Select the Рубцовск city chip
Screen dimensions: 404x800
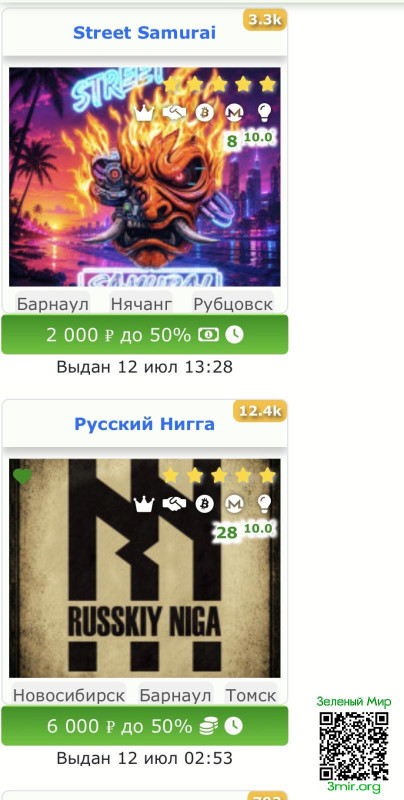tap(233, 304)
